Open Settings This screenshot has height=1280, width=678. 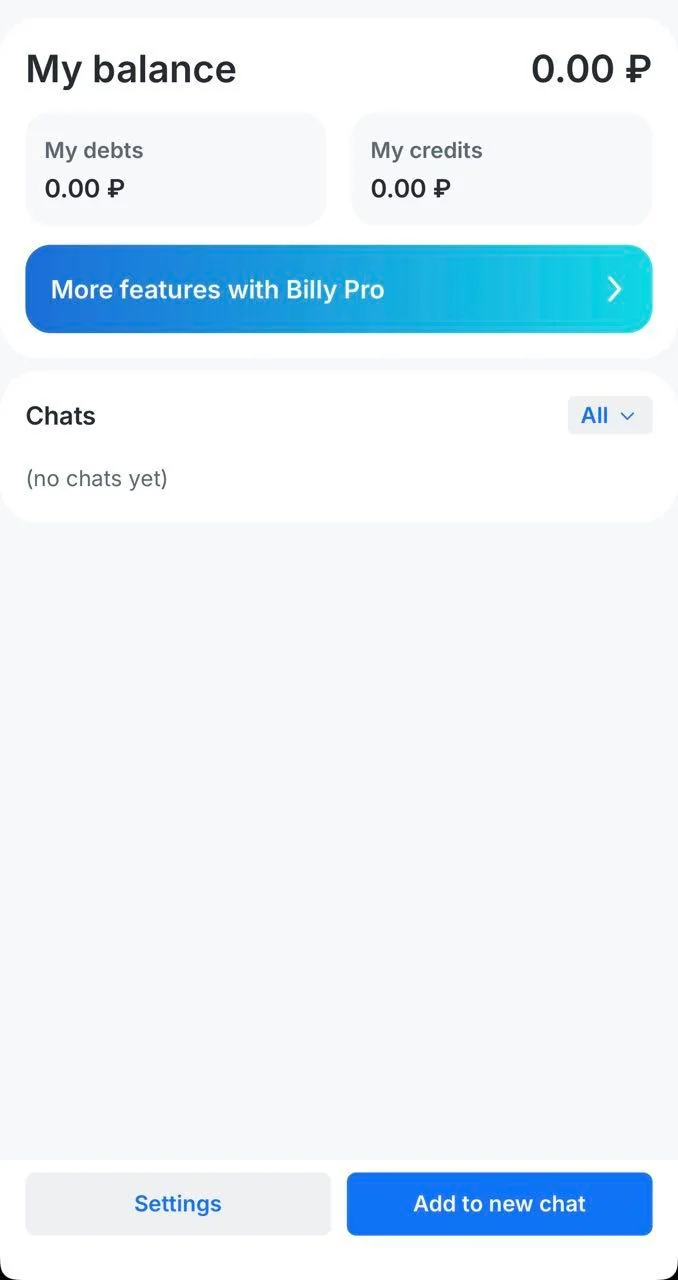pos(178,1204)
